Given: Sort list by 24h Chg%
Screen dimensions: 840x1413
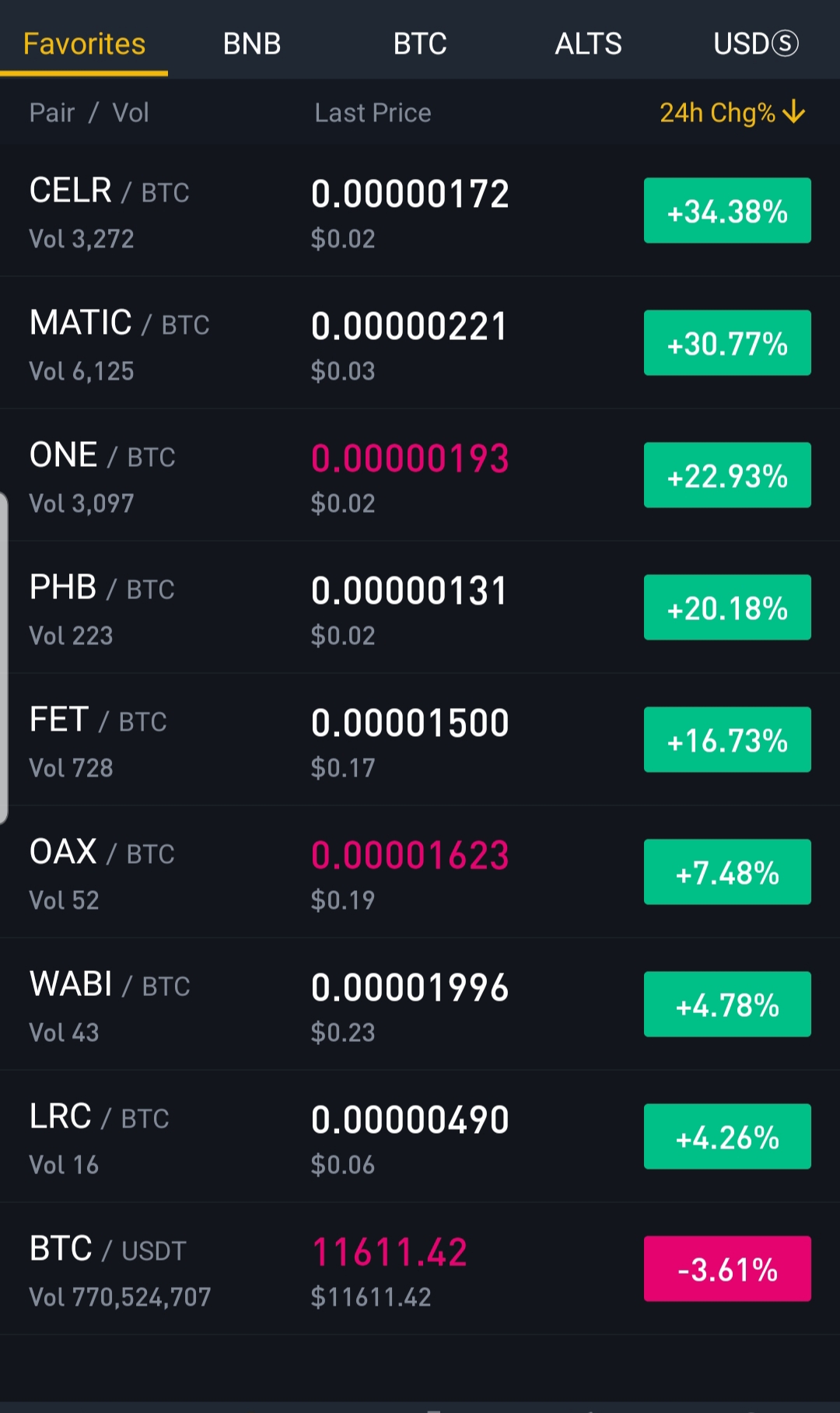Looking at the screenshot, I should (731, 113).
